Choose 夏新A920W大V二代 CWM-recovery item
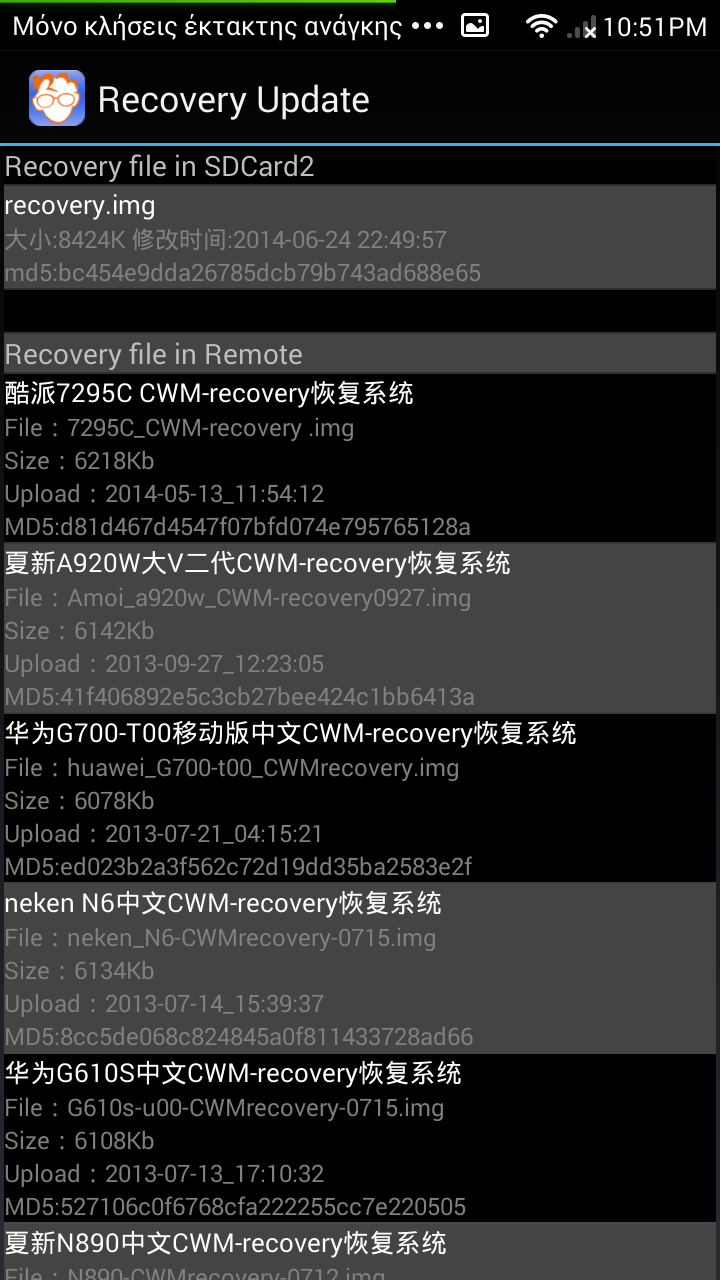The height and width of the screenshot is (1280, 720). pyautogui.click(x=360, y=628)
